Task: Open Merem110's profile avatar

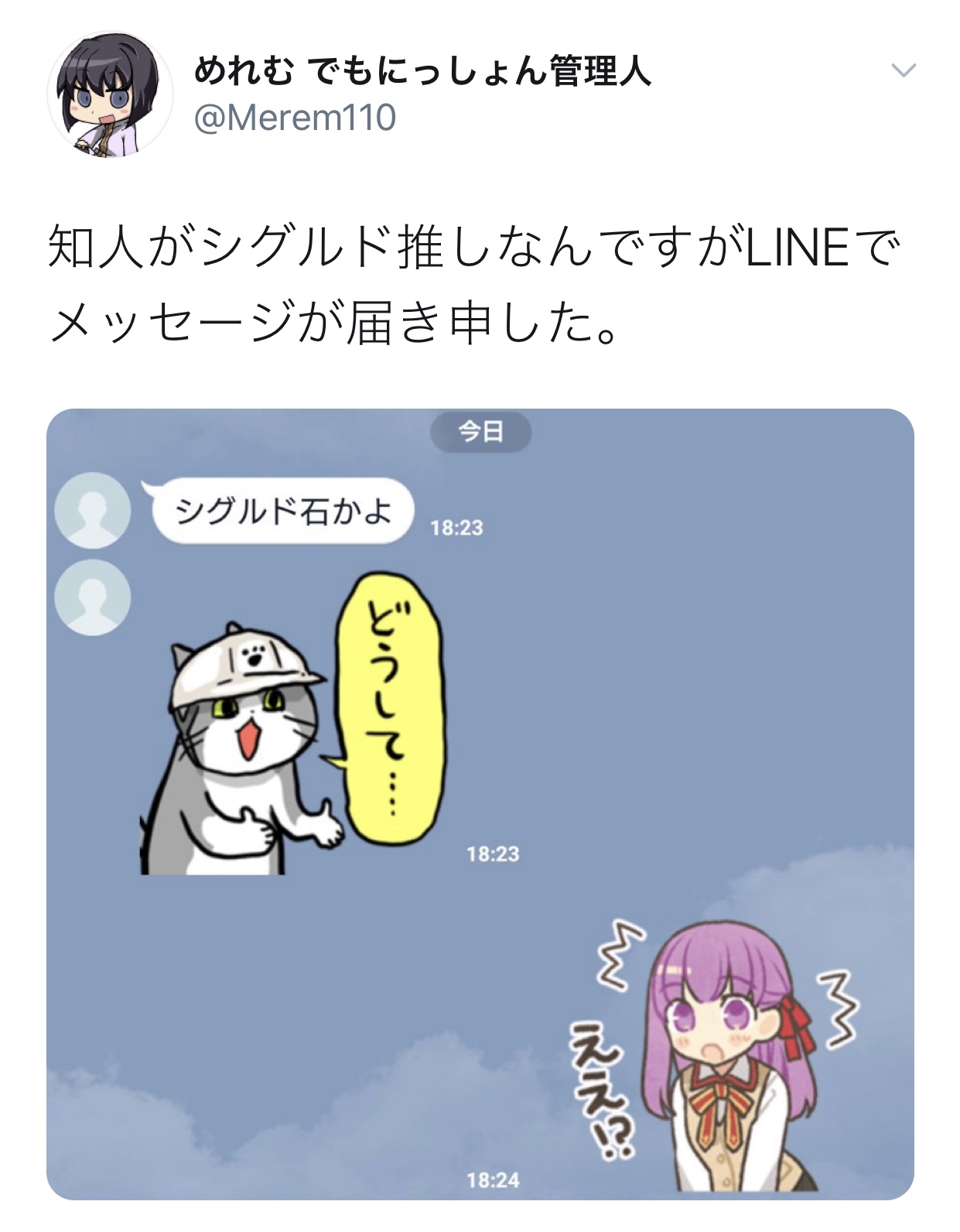Action: (x=110, y=94)
